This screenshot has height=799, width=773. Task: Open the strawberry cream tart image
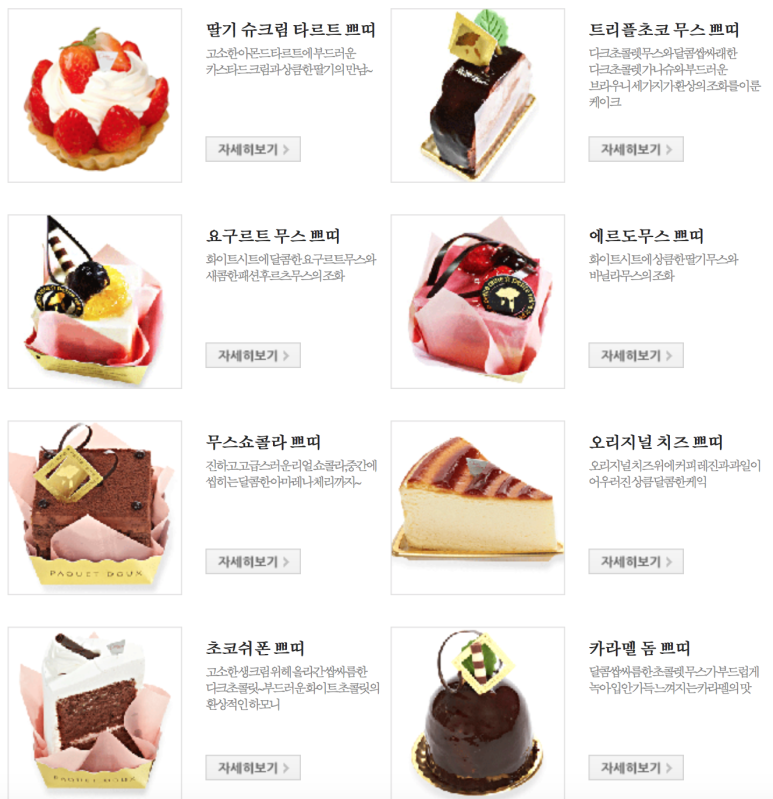point(95,96)
